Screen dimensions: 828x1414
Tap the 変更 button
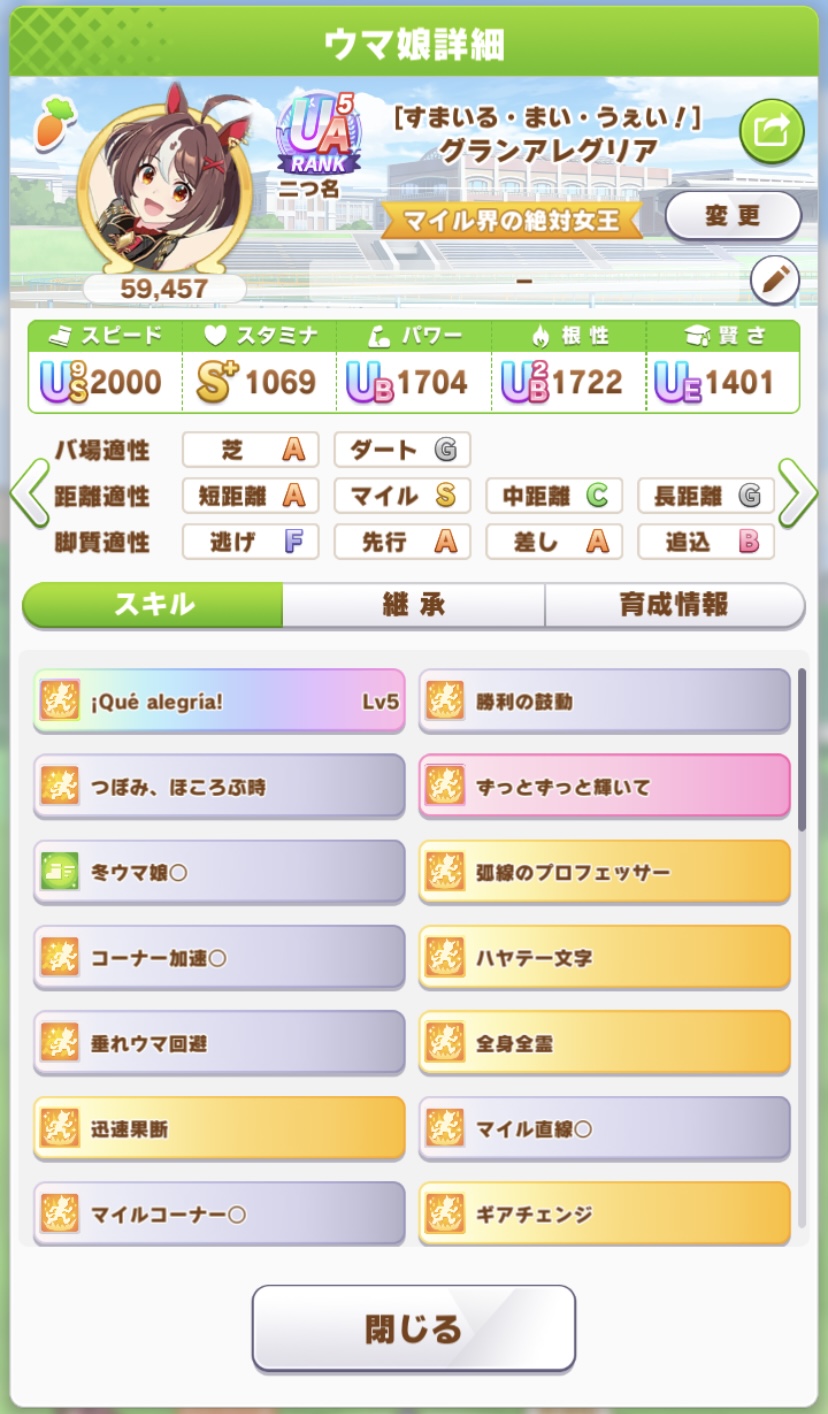tap(733, 216)
